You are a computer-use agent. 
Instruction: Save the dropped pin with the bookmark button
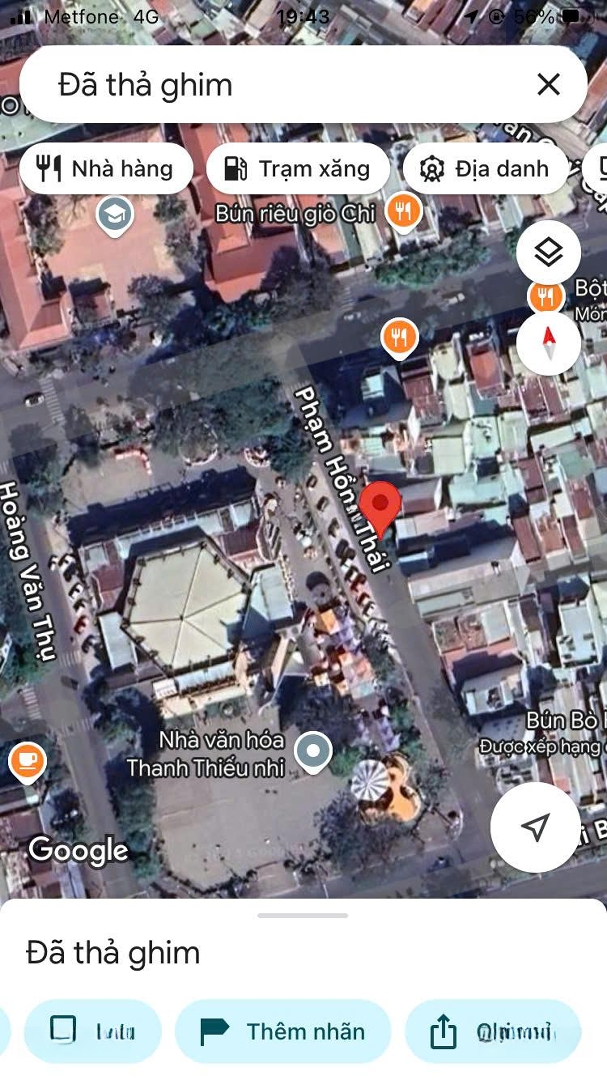(x=93, y=1031)
